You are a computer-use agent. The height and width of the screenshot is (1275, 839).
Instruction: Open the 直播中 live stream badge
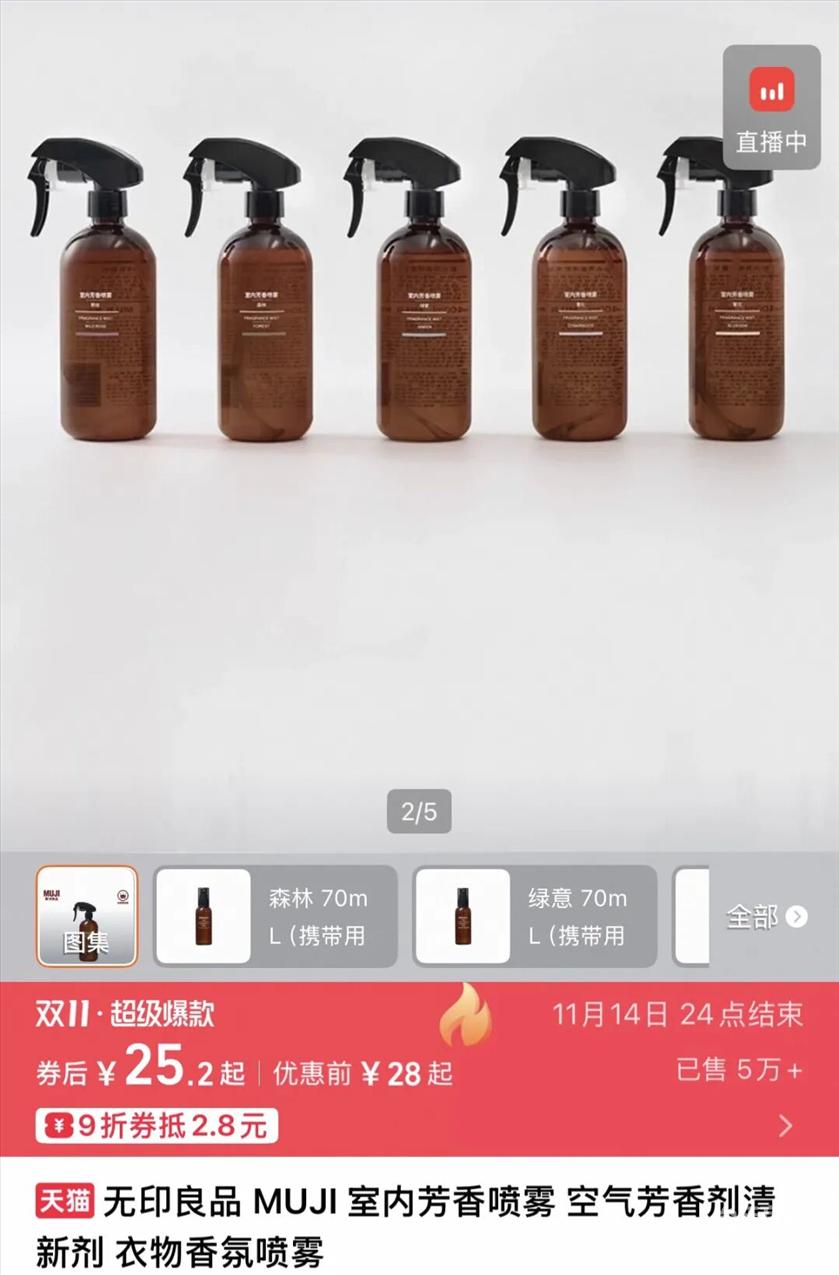[x=771, y=108]
